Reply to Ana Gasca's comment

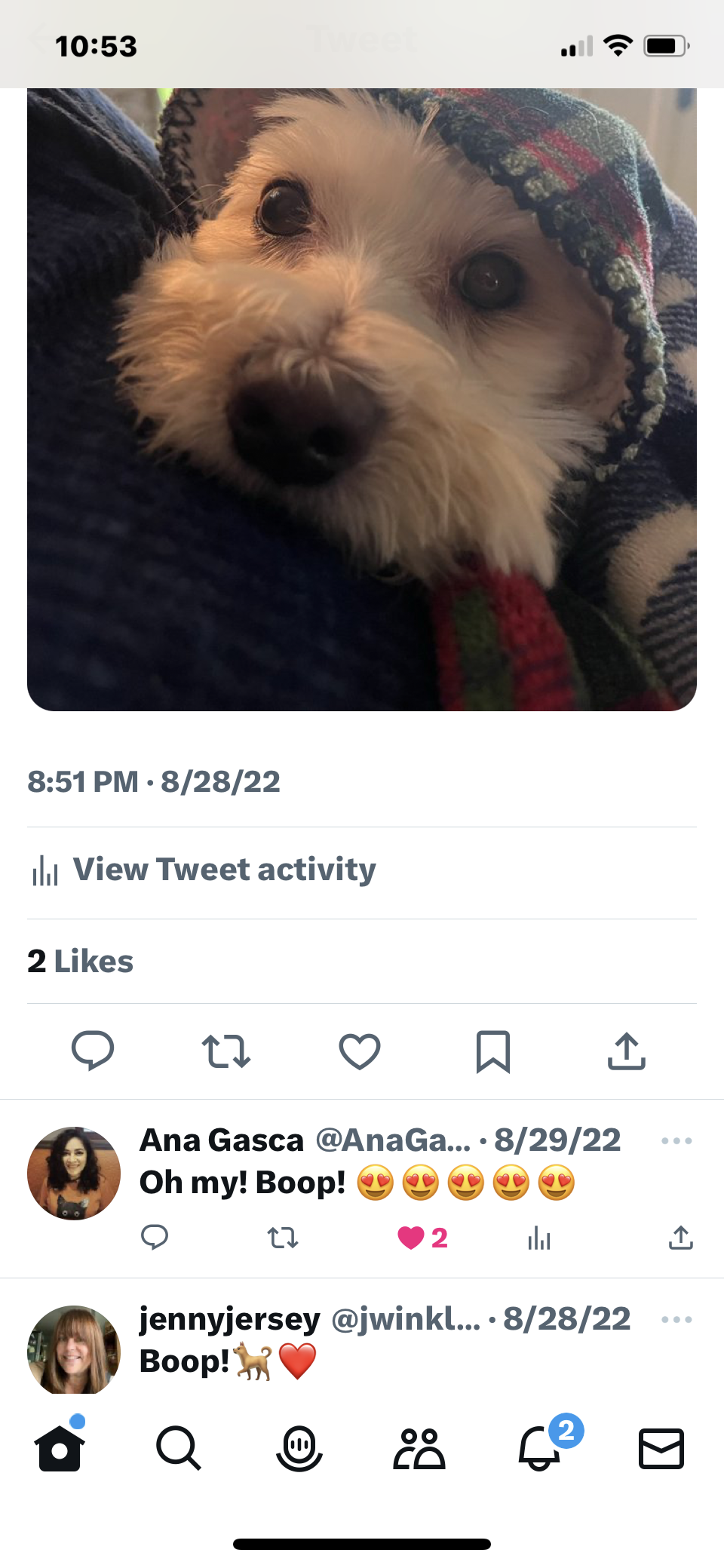[155, 1238]
